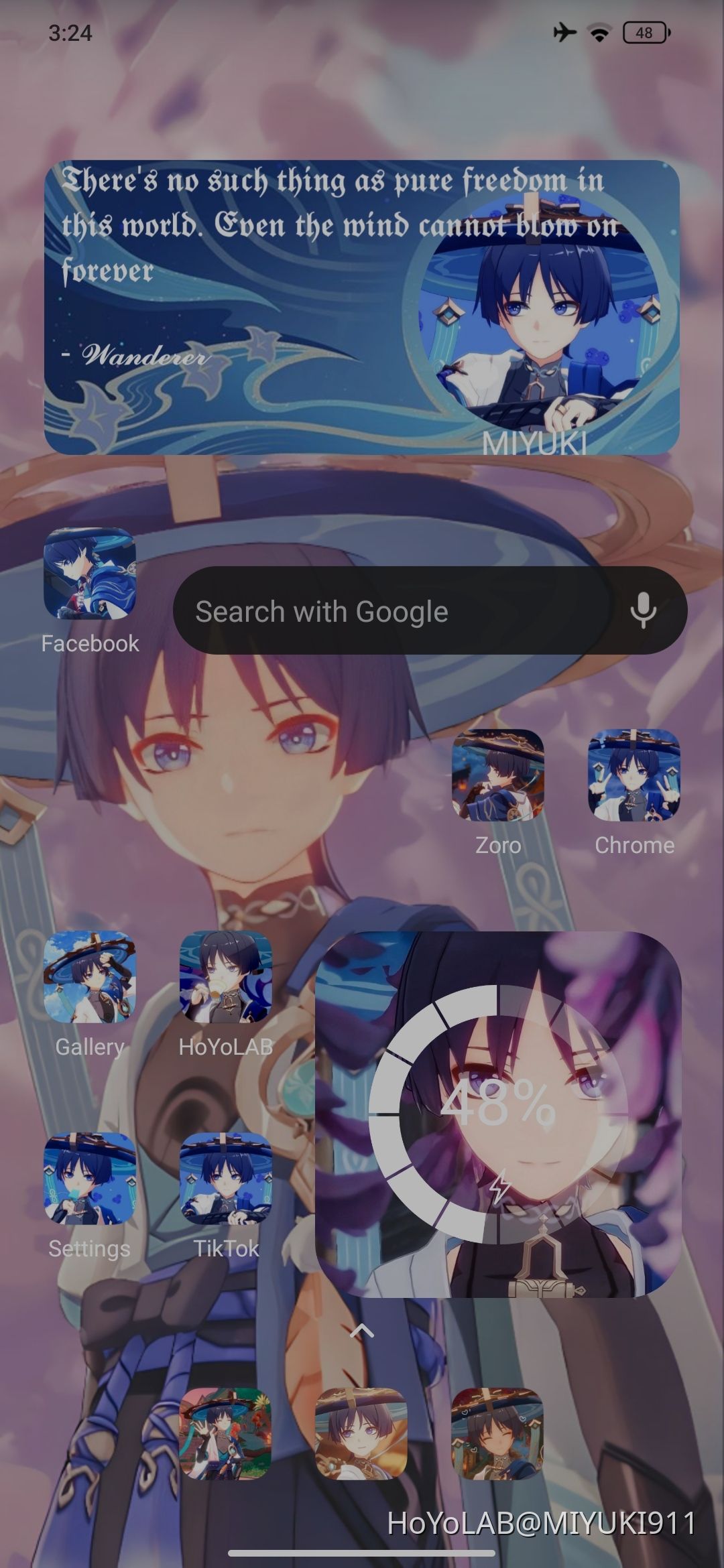724x1568 pixels.
Task: Tap the 3:24 clock display
Action: click(x=69, y=32)
